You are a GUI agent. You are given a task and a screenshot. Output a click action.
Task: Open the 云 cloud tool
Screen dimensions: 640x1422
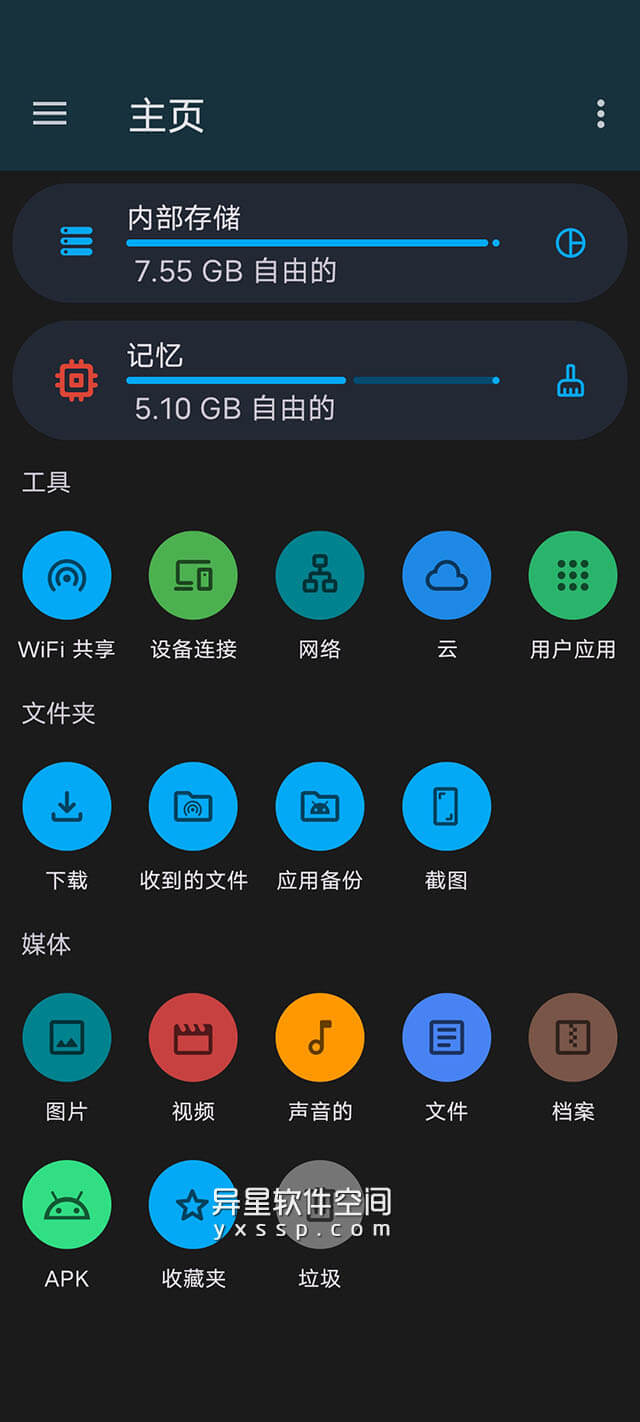[x=446, y=575]
